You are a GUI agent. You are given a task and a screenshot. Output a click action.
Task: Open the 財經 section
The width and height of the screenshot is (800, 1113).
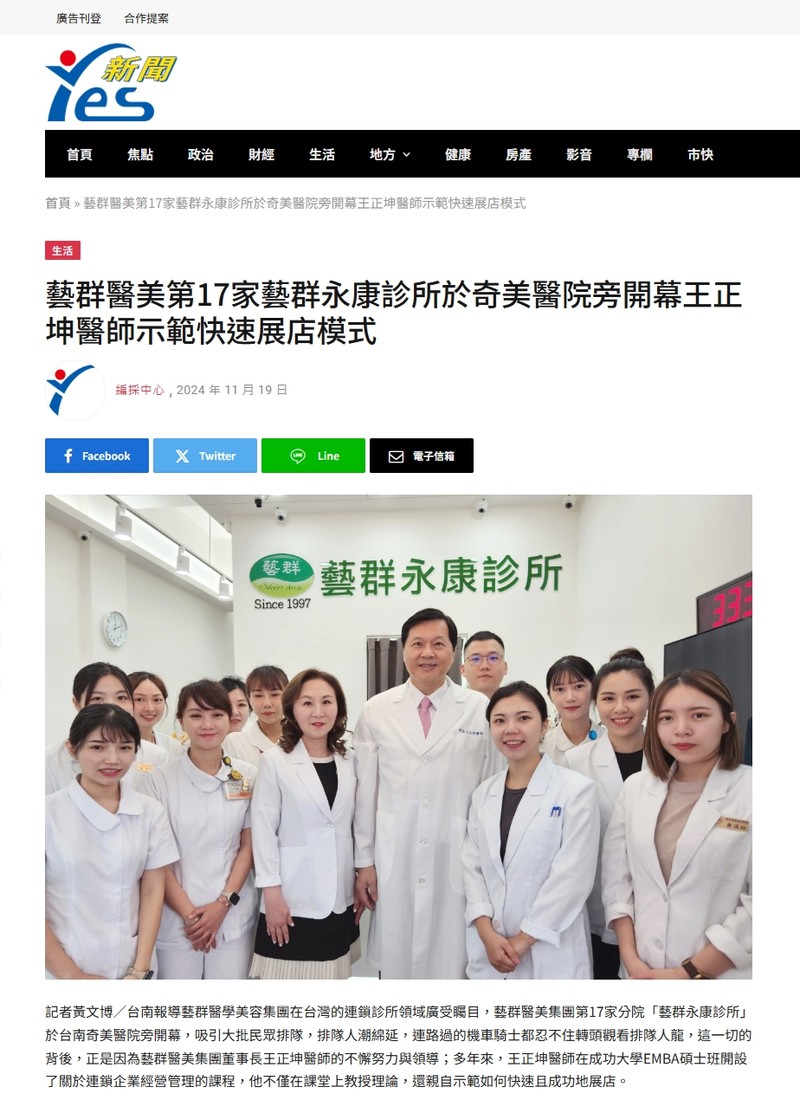pos(261,154)
